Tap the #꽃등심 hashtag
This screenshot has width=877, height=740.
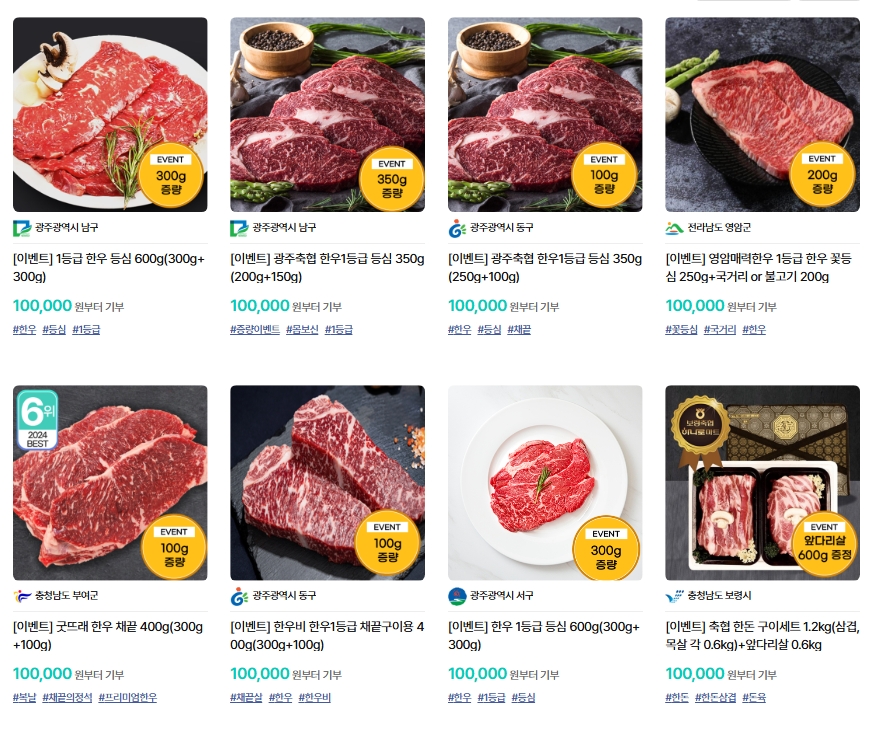[681, 330]
